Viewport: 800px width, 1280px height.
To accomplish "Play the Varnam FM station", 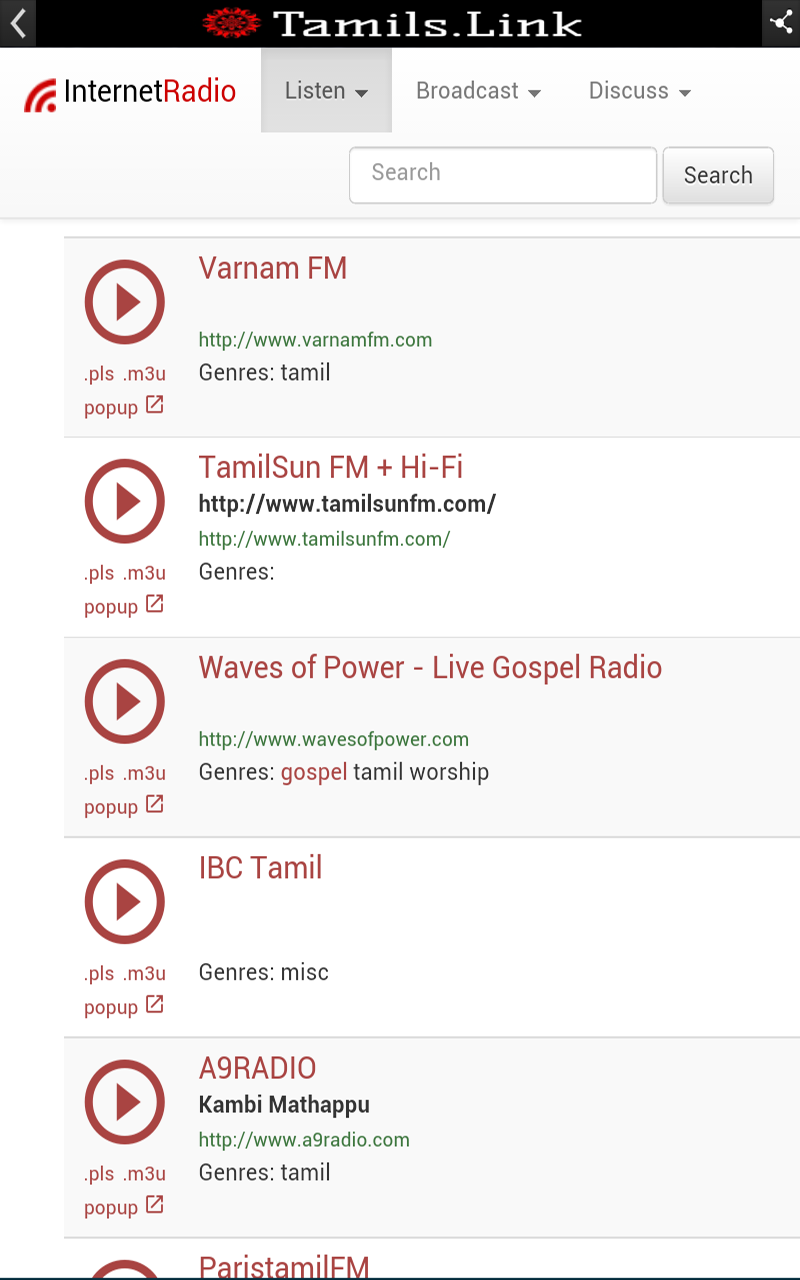I will pyautogui.click(x=124, y=301).
